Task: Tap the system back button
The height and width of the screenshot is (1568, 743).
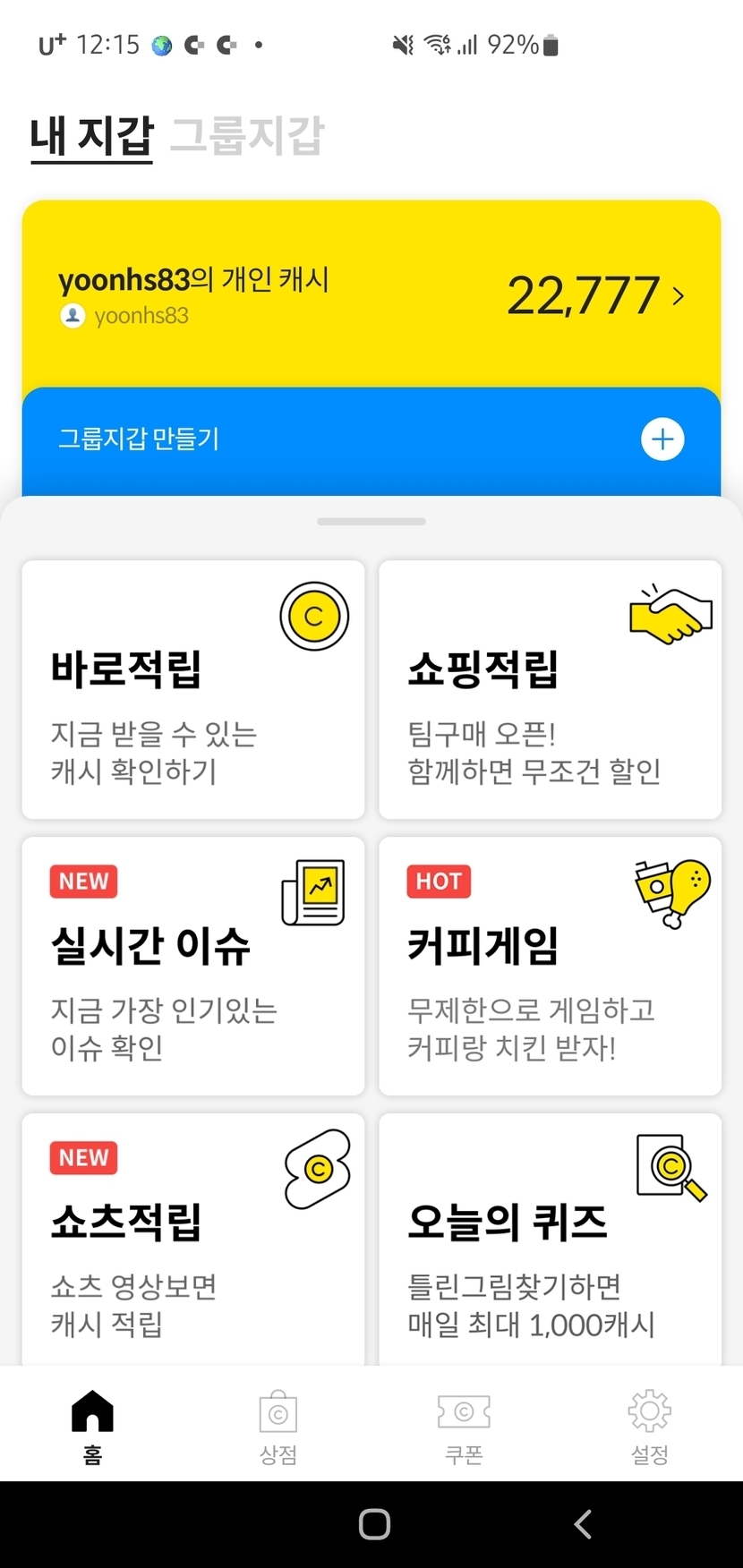Action: click(x=583, y=1524)
